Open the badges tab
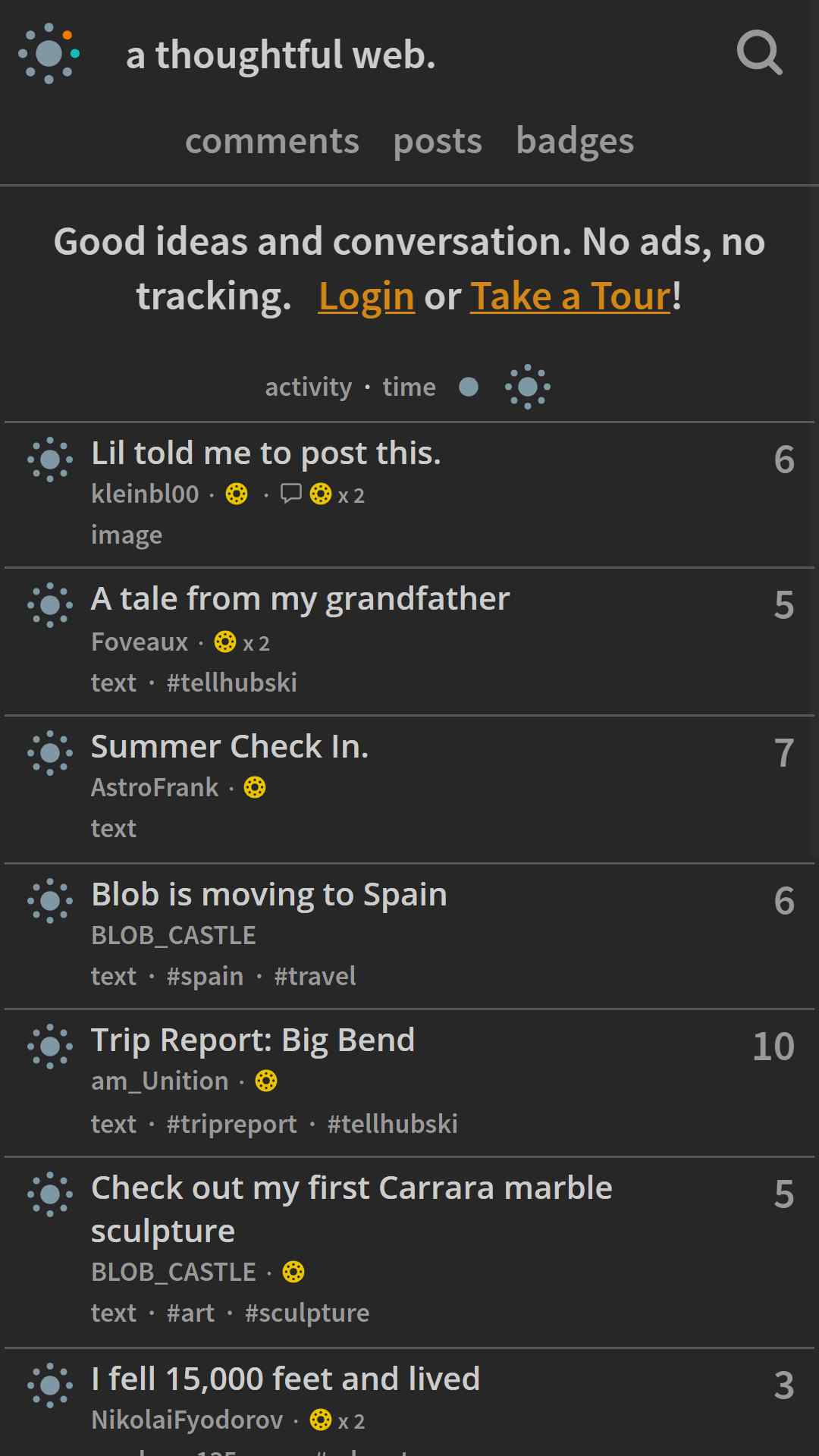Screen dimensions: 819x1456 pyautogui.click(x=575, y=141)
